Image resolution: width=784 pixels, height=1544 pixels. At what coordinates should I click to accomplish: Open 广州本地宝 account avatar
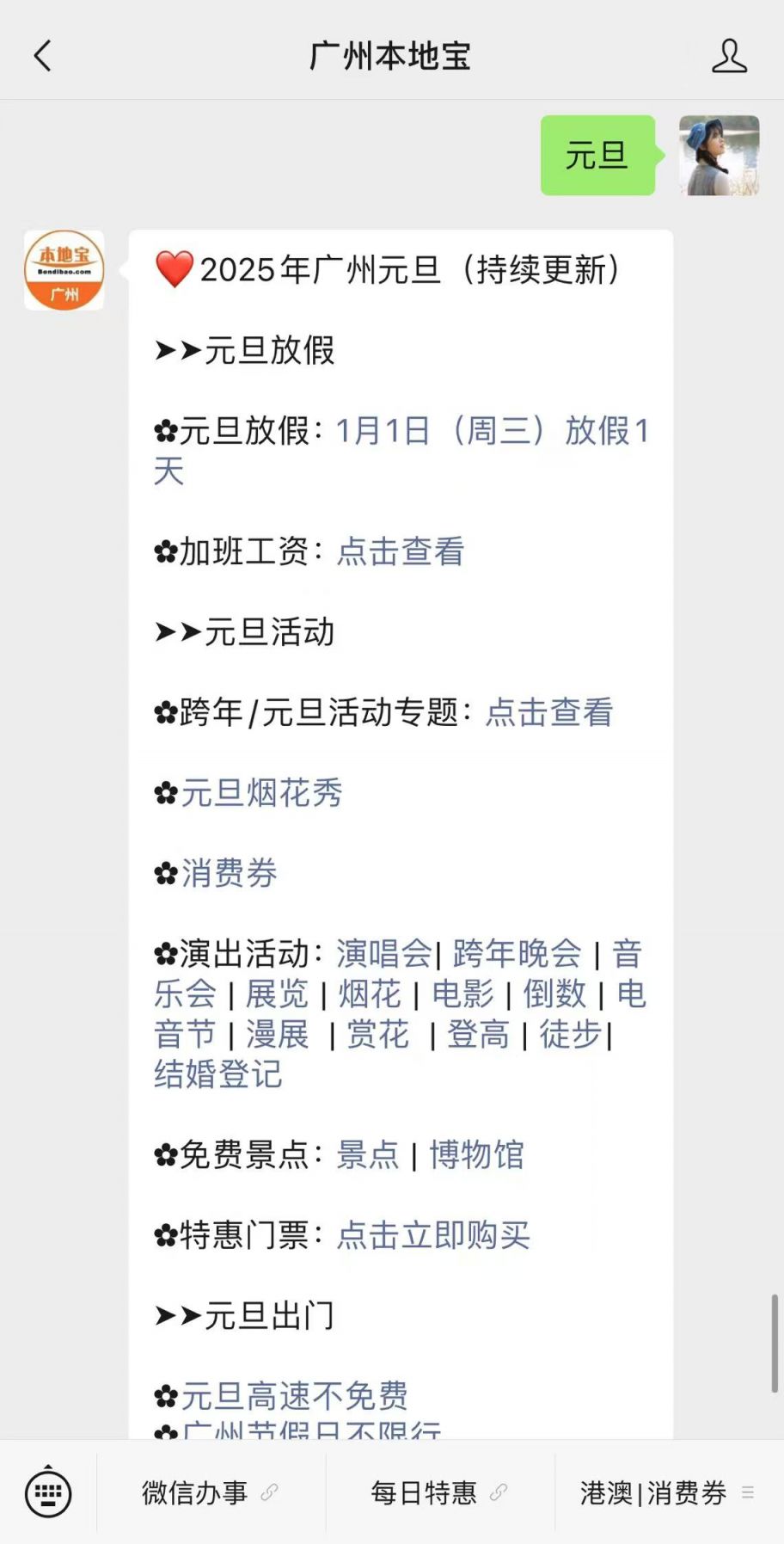pyautogui.click(x=64, y=270)
